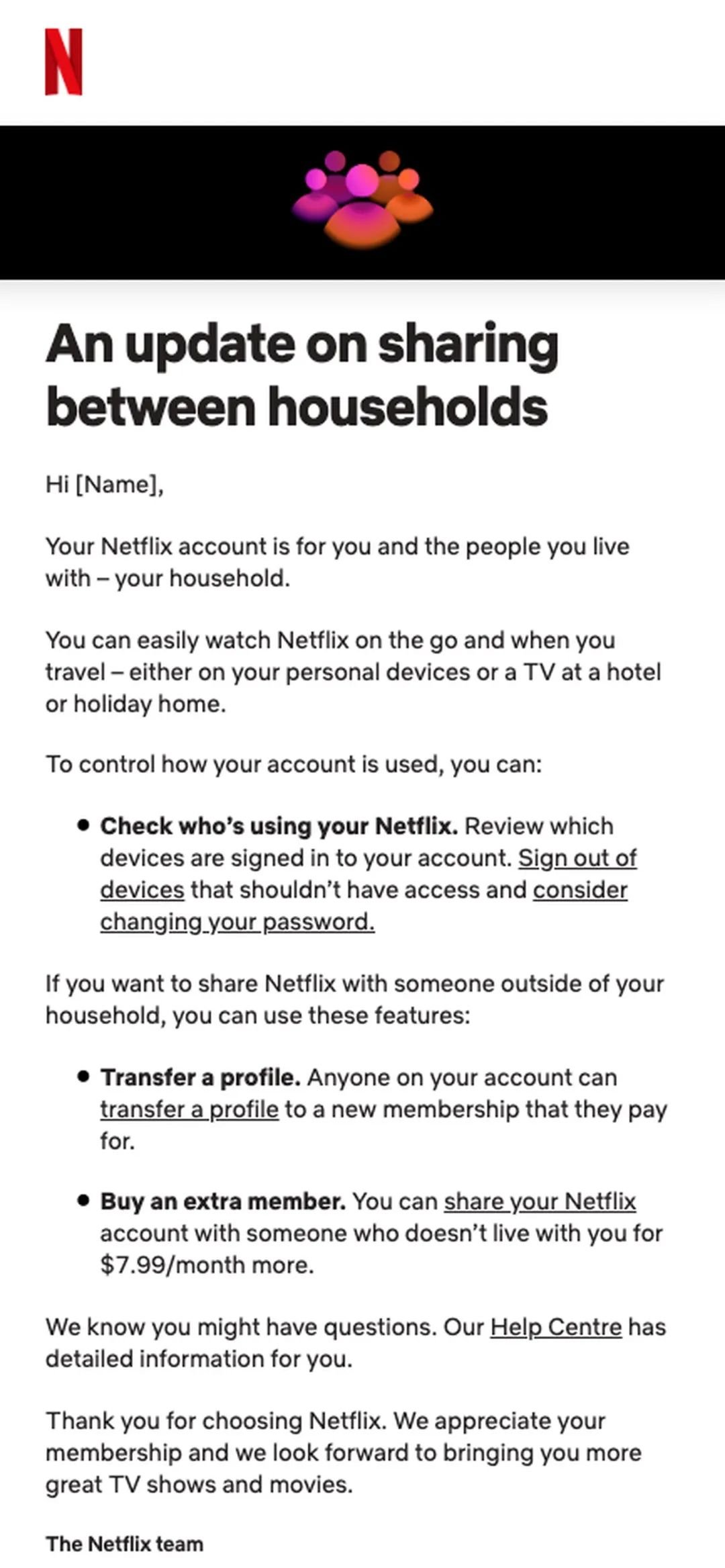
Task: Follow the 'consider changing your password' link
Action: pos(237,922)
